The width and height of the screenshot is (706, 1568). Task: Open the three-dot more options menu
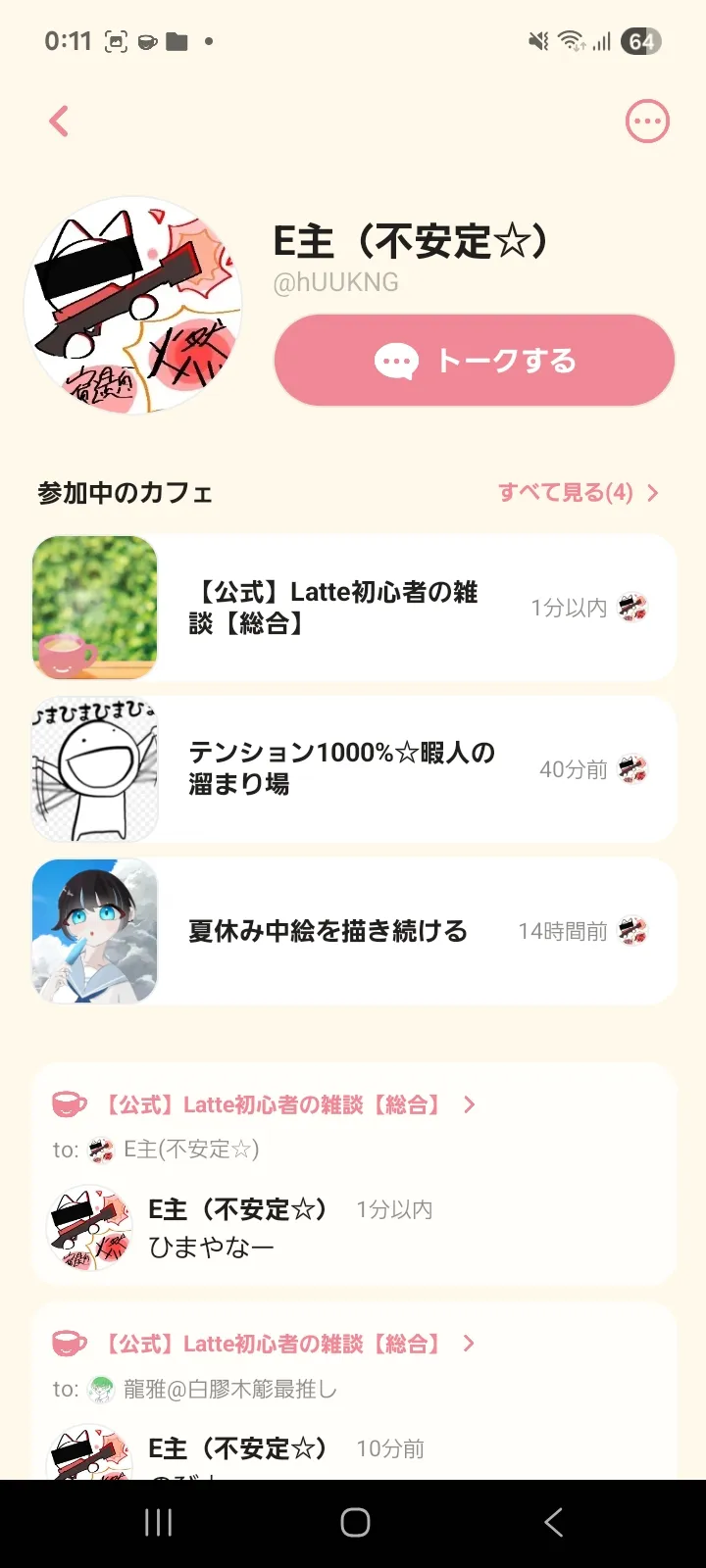click(x=647, y=122)
